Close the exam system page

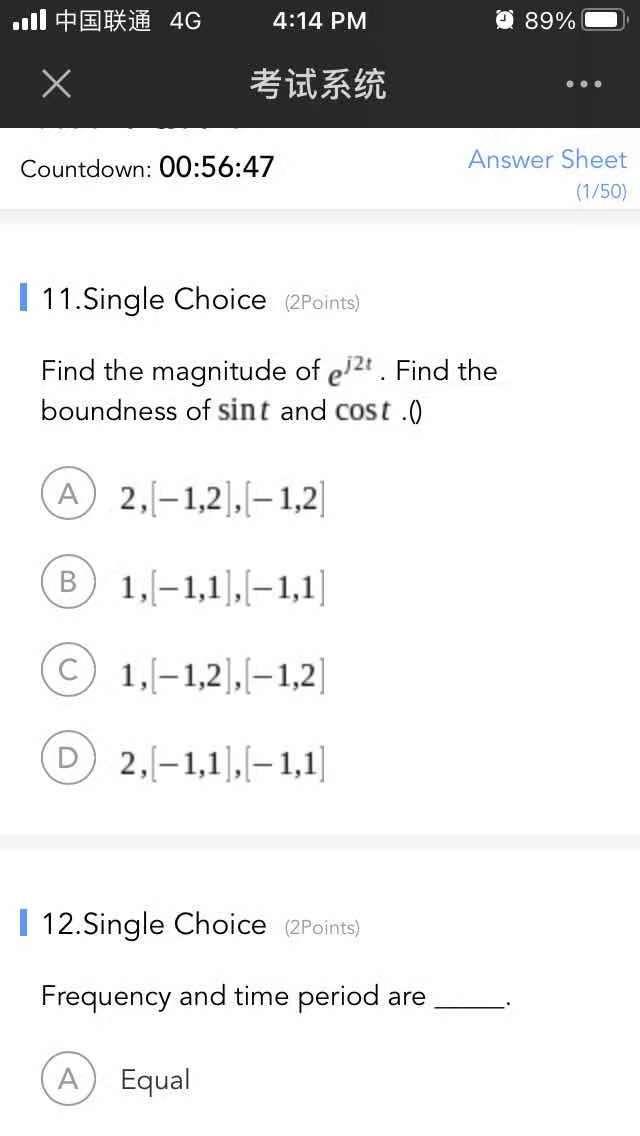click(57, 84)
